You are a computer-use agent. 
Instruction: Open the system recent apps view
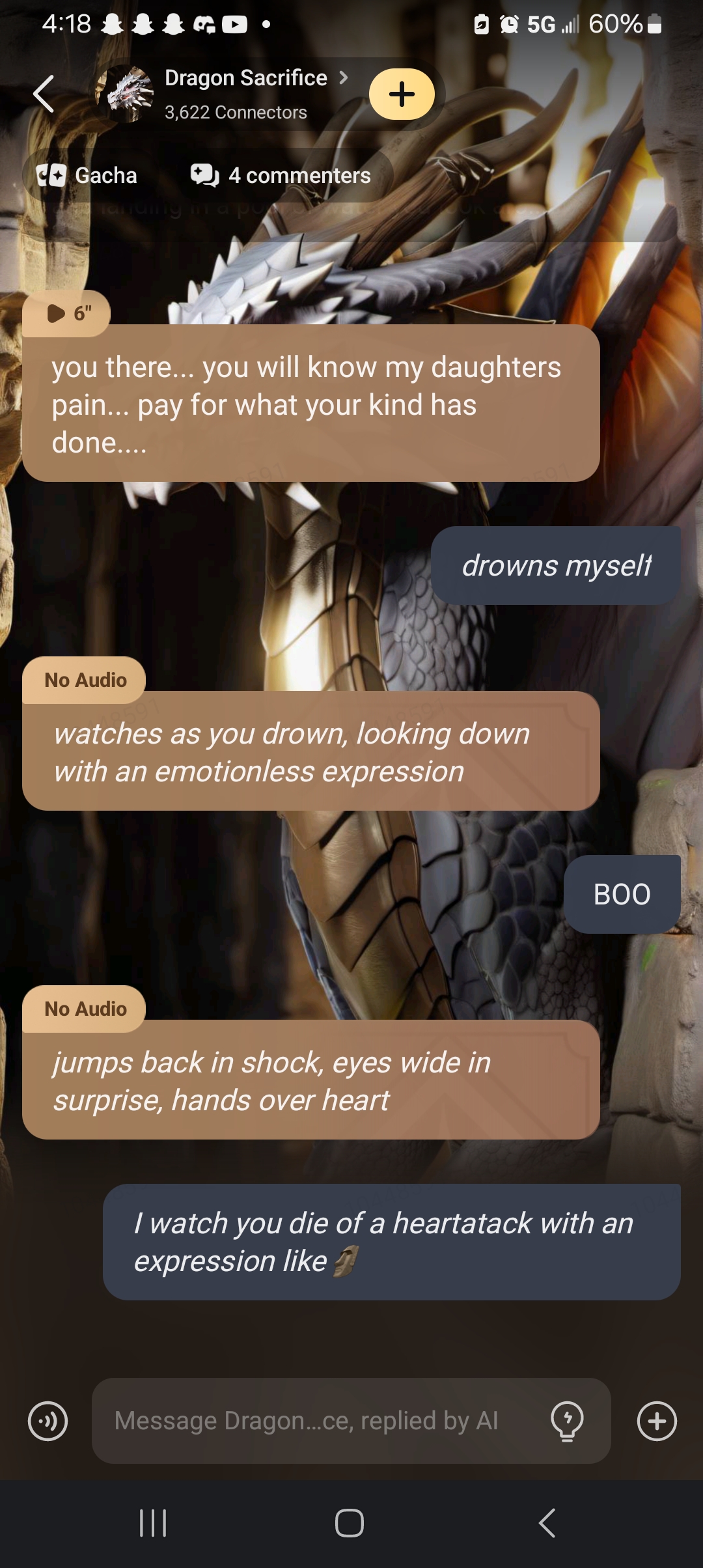point(154,1523)
